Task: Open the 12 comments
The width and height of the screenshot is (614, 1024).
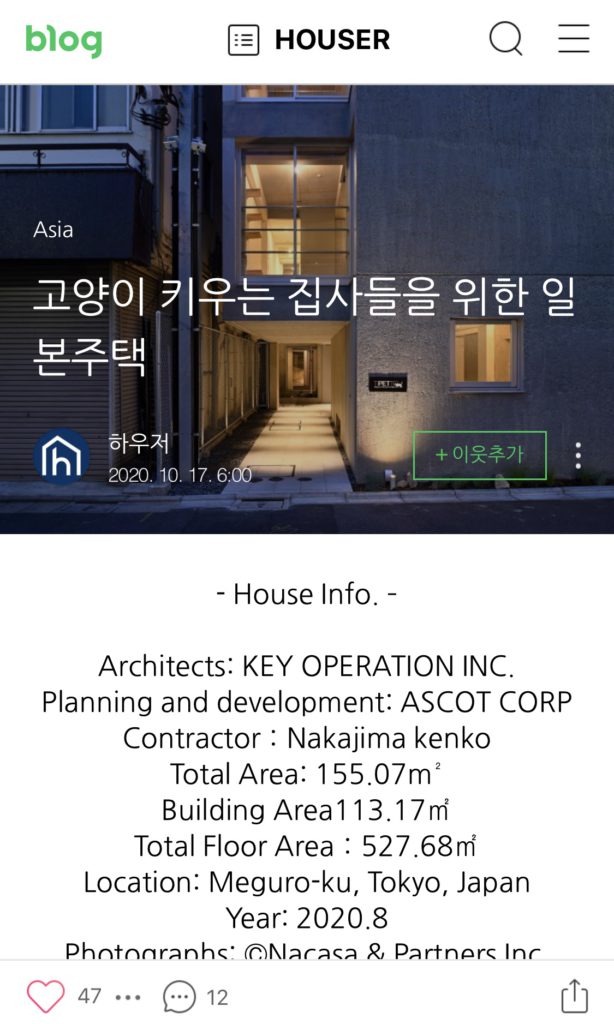Action: coord(196,996)
